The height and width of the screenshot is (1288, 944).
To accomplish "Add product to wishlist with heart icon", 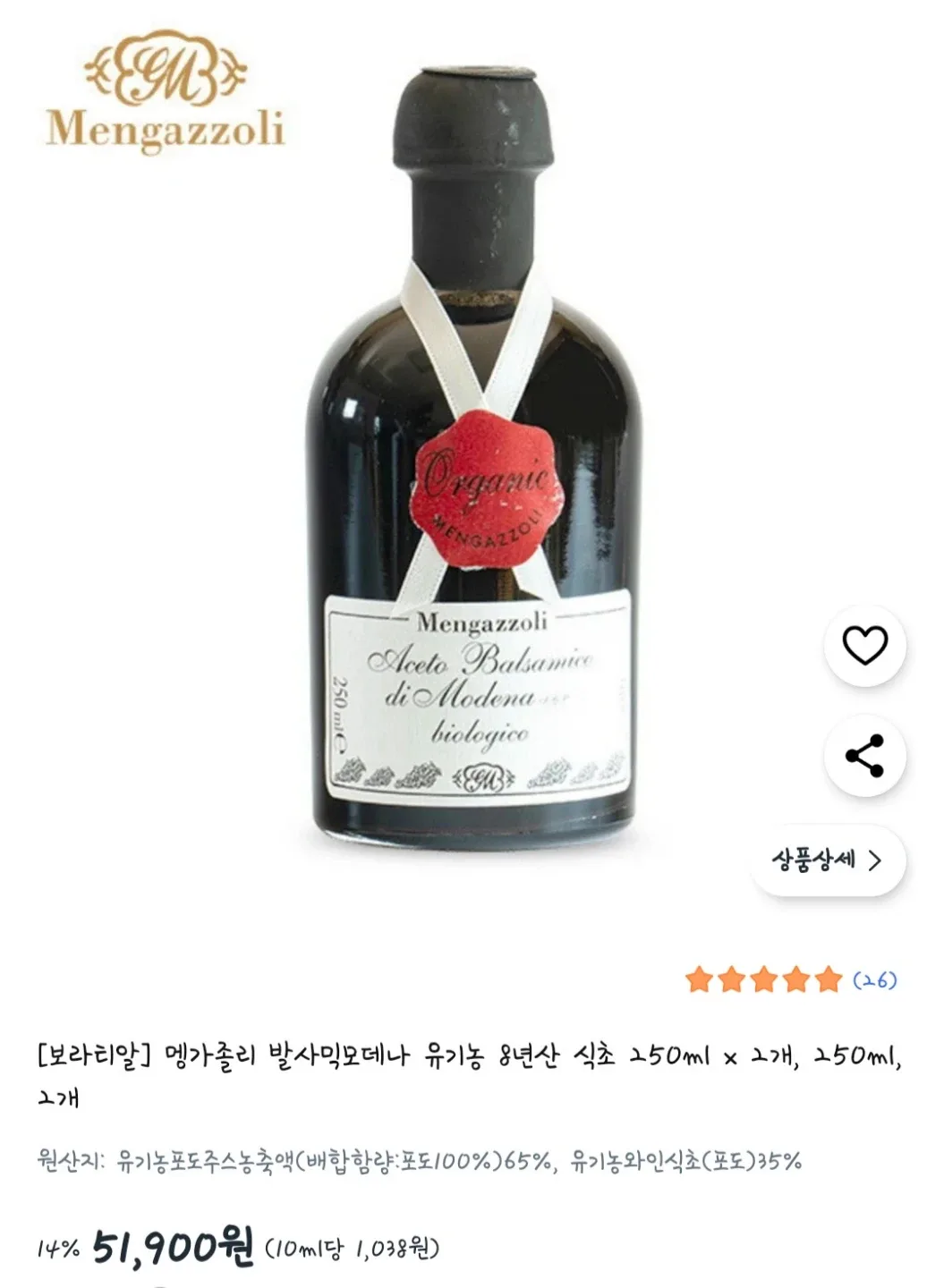I will click(x=864, y=646).
